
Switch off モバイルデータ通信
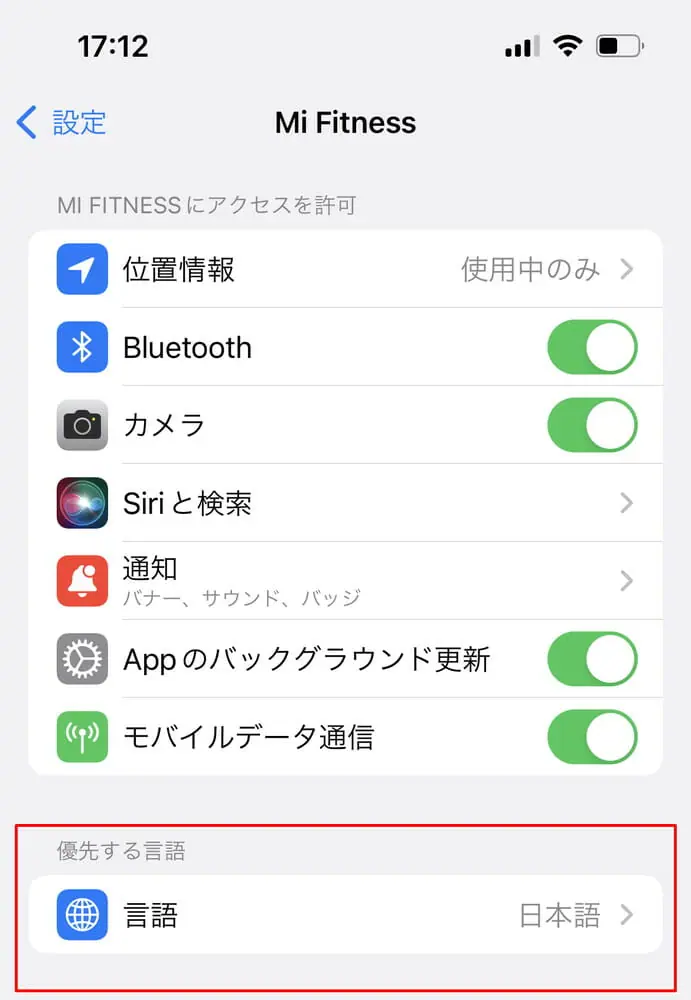(x=592, y=737)
